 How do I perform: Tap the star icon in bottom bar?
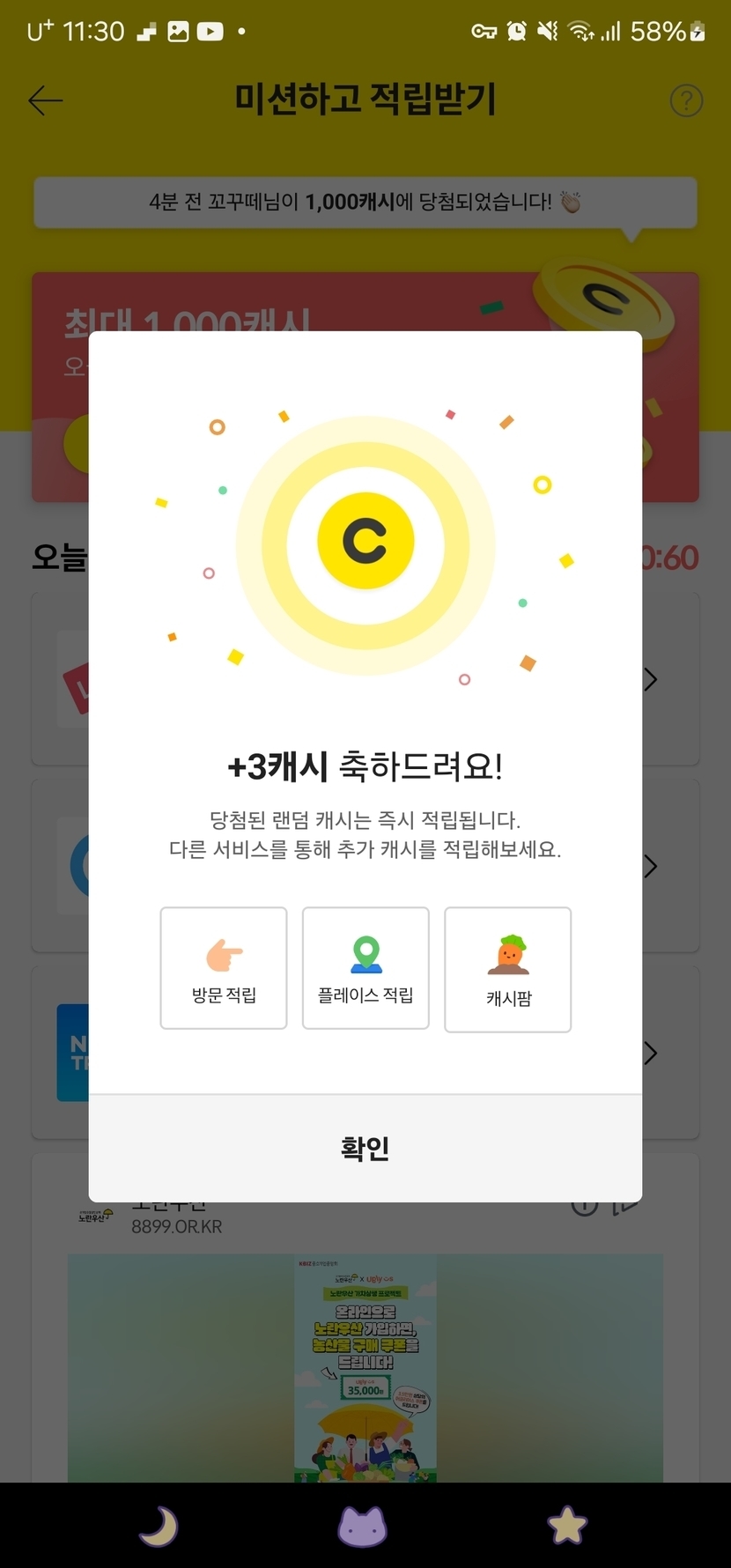(567, 1527)
